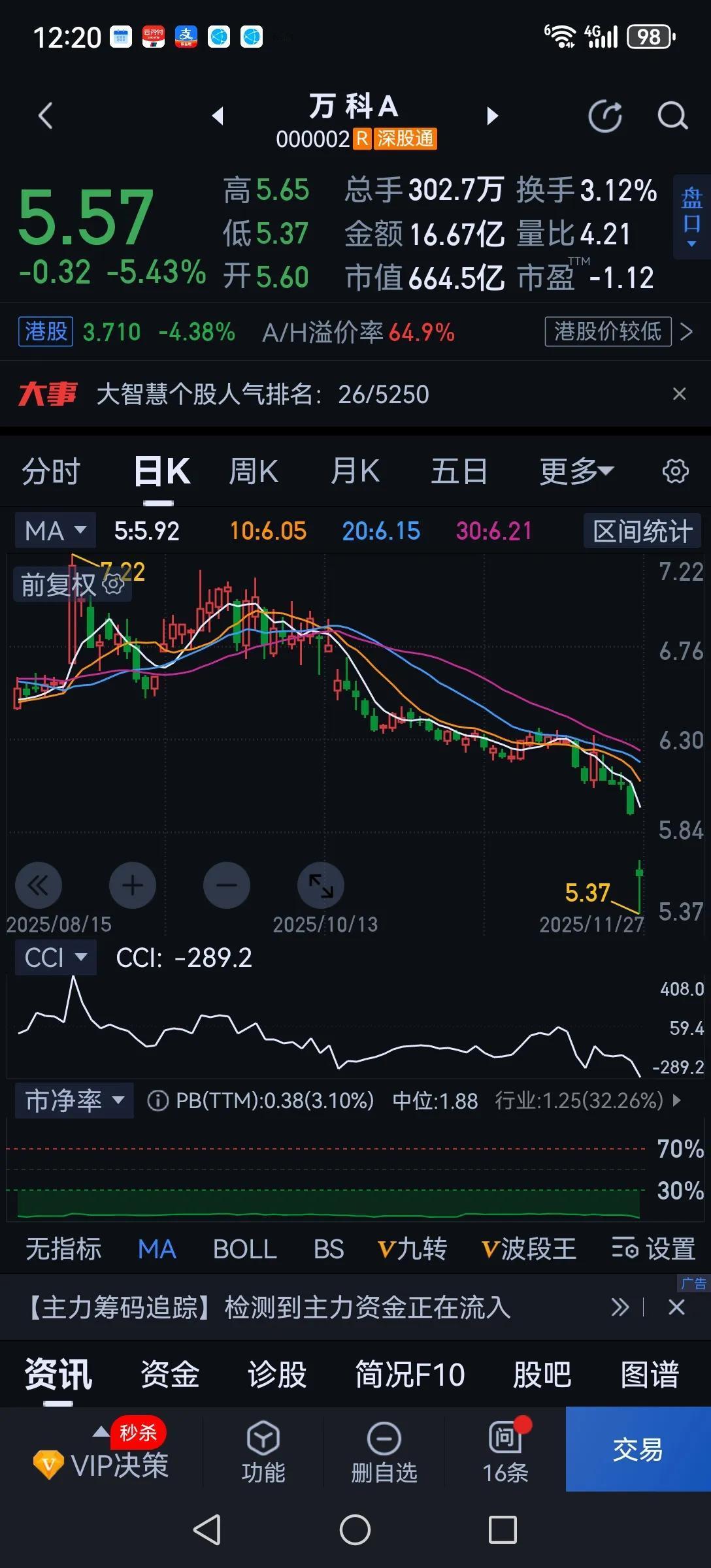Toggle 前复权 price adjustment mode

pyautogui.click(x=58, y=583)
